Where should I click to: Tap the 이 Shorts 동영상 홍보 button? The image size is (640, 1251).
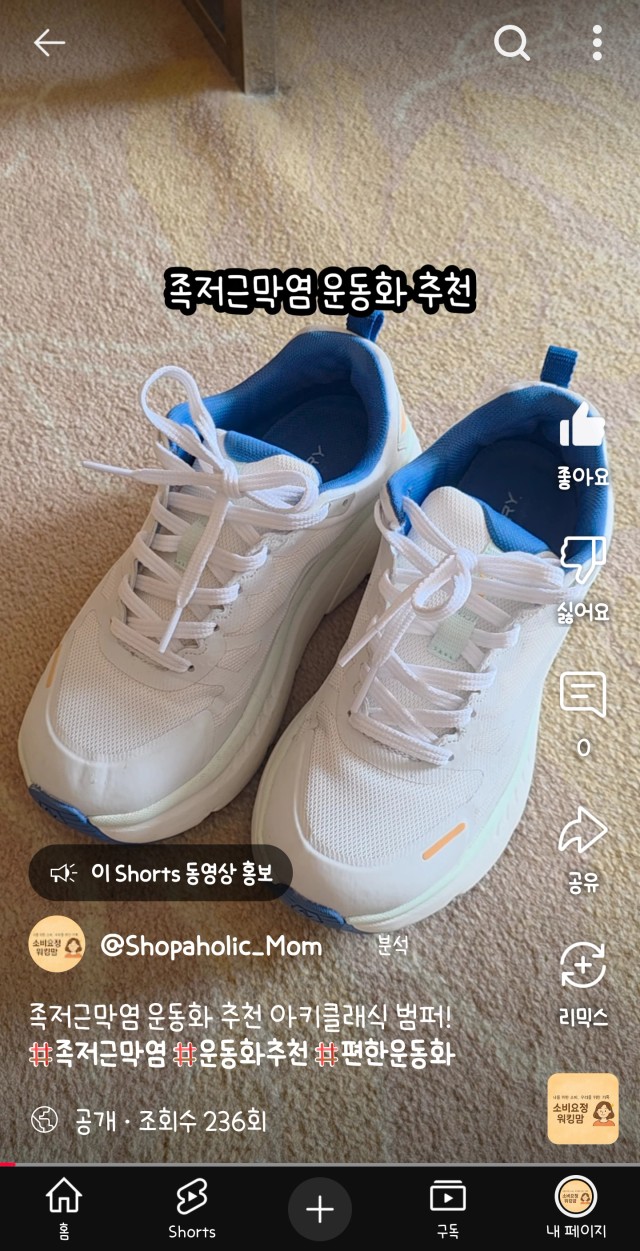[x=160, y=873]
